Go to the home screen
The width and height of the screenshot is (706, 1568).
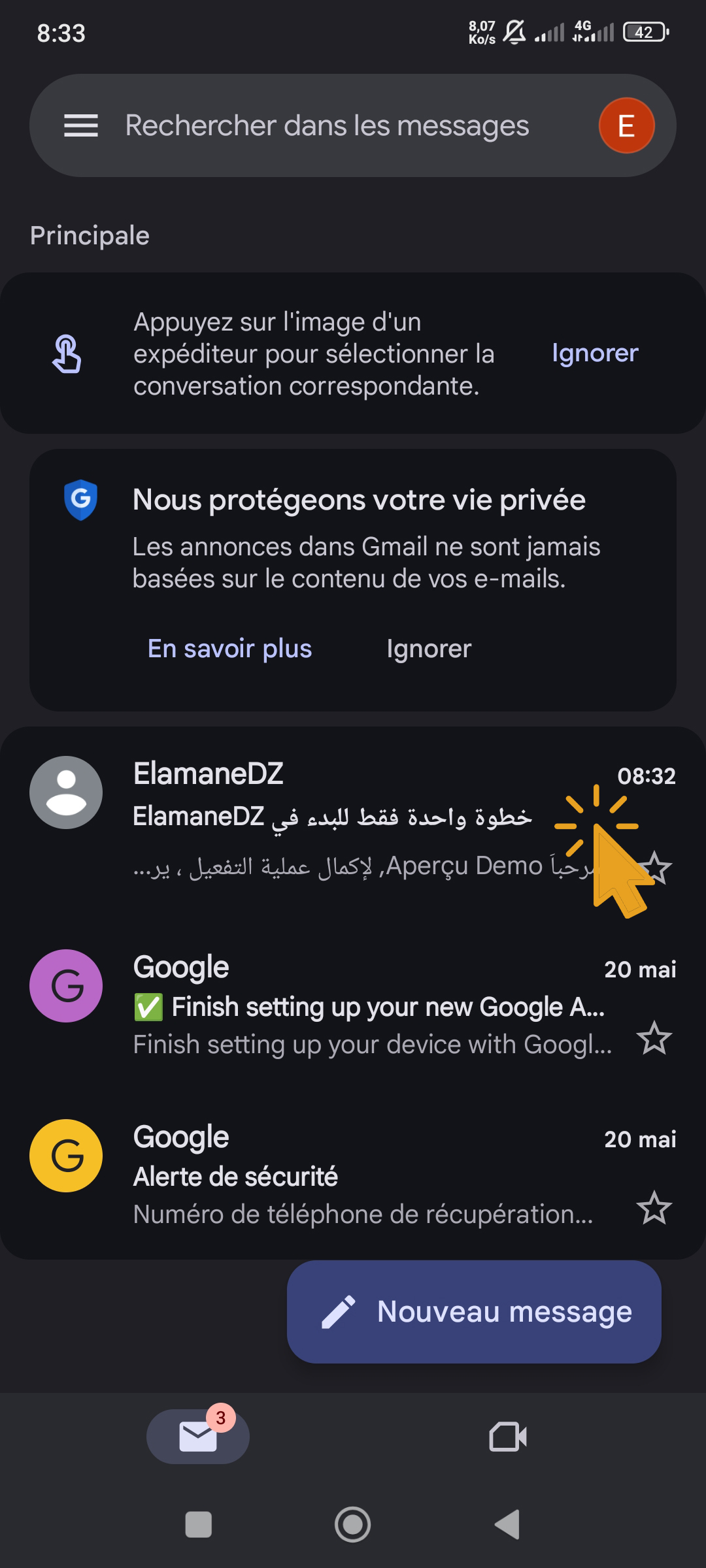pyautogui.click(x=353, y=1525)
